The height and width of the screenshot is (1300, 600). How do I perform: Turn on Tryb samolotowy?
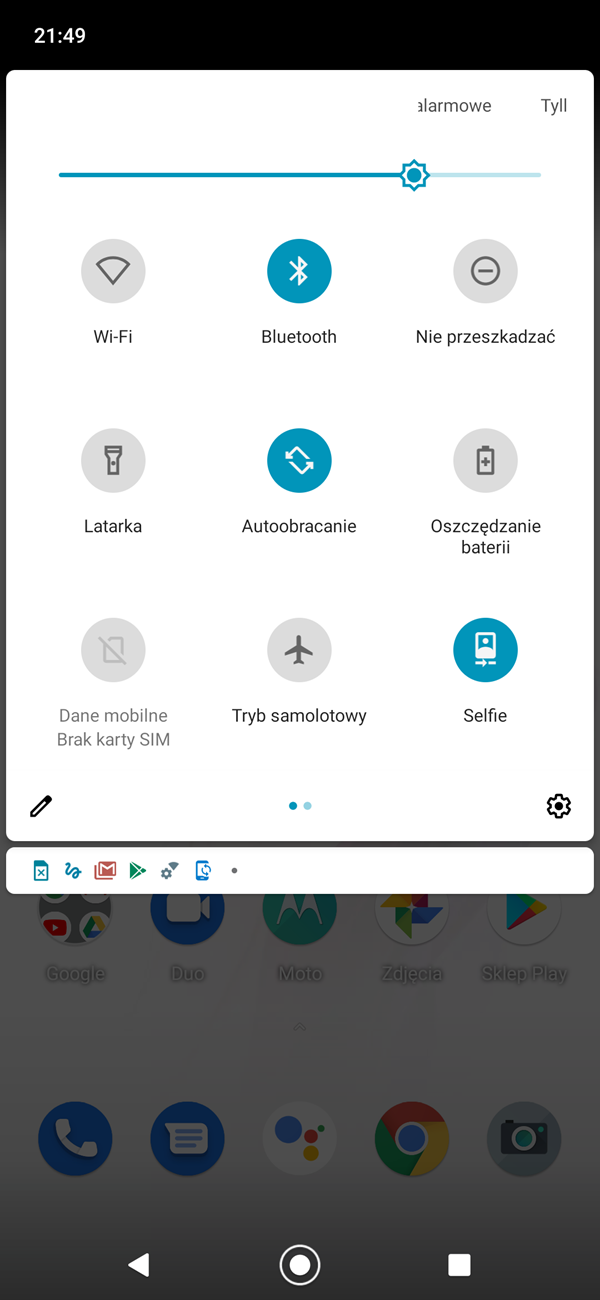[x=299, y=650]
